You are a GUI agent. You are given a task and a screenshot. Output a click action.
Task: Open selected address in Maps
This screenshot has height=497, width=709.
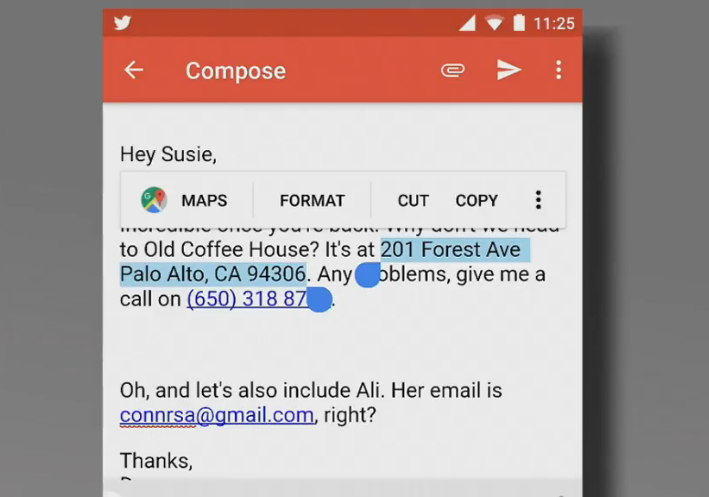(186, 200)
